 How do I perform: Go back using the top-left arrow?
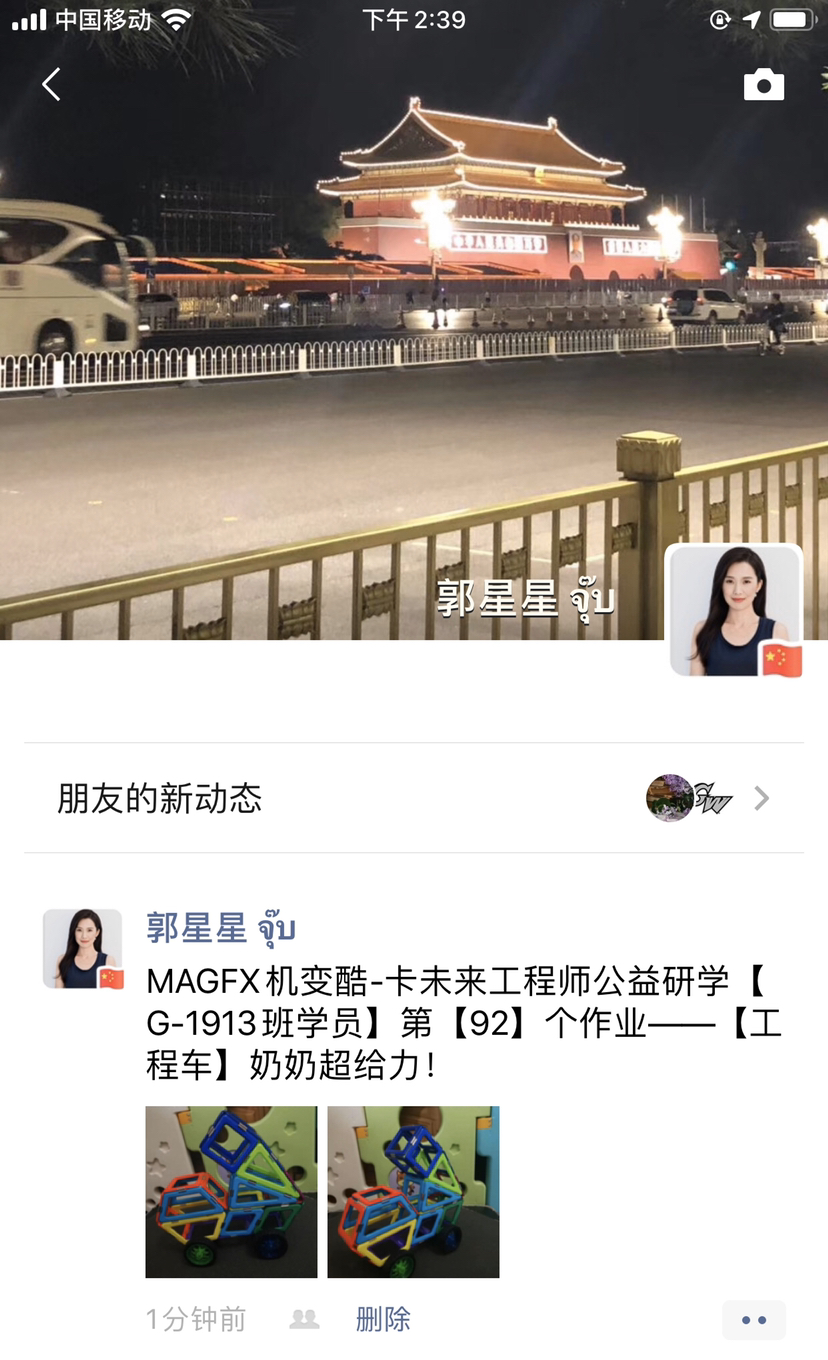tap(52, 85)
